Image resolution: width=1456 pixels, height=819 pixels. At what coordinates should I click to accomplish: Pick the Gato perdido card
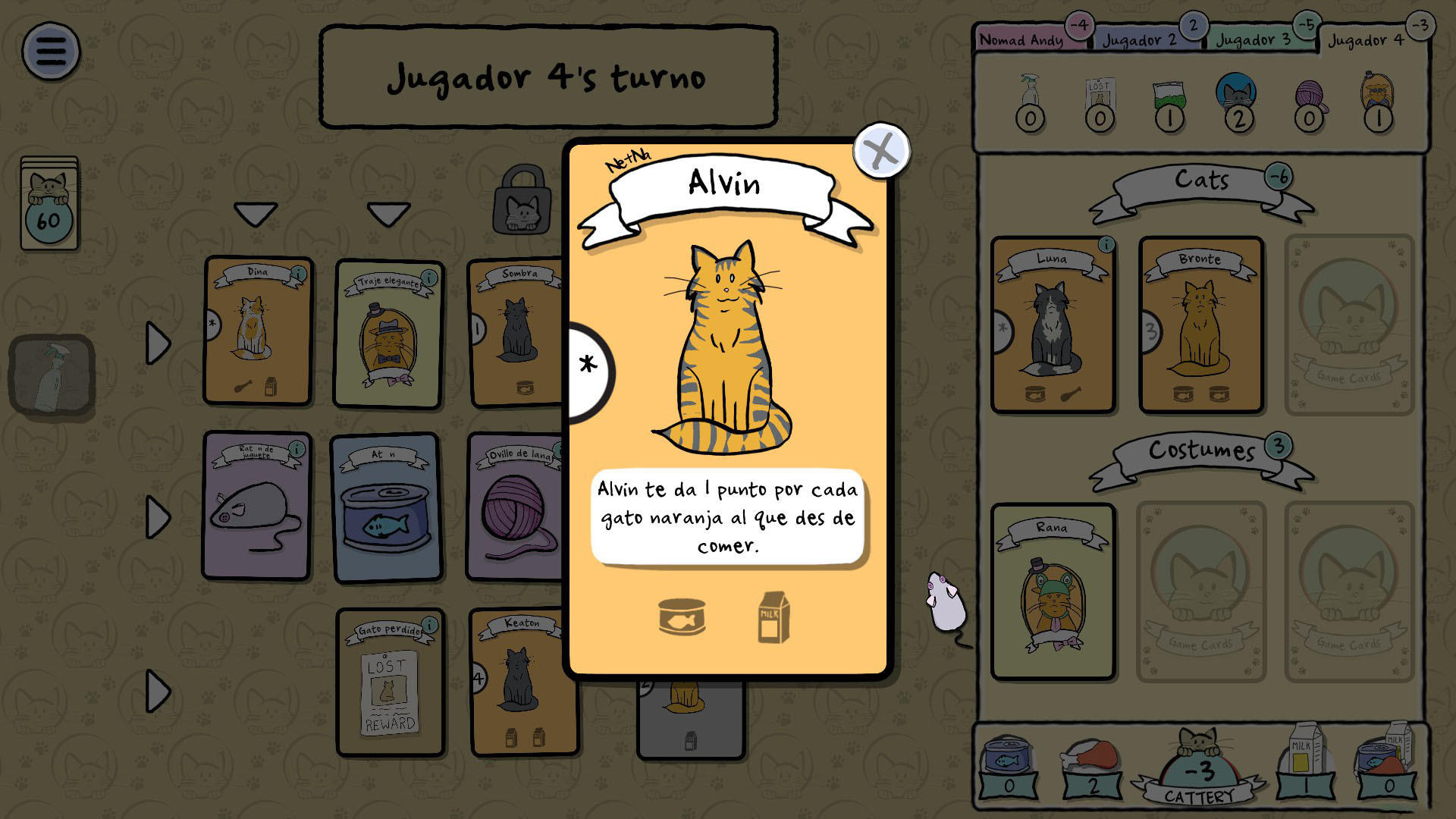tap(390, 682)
